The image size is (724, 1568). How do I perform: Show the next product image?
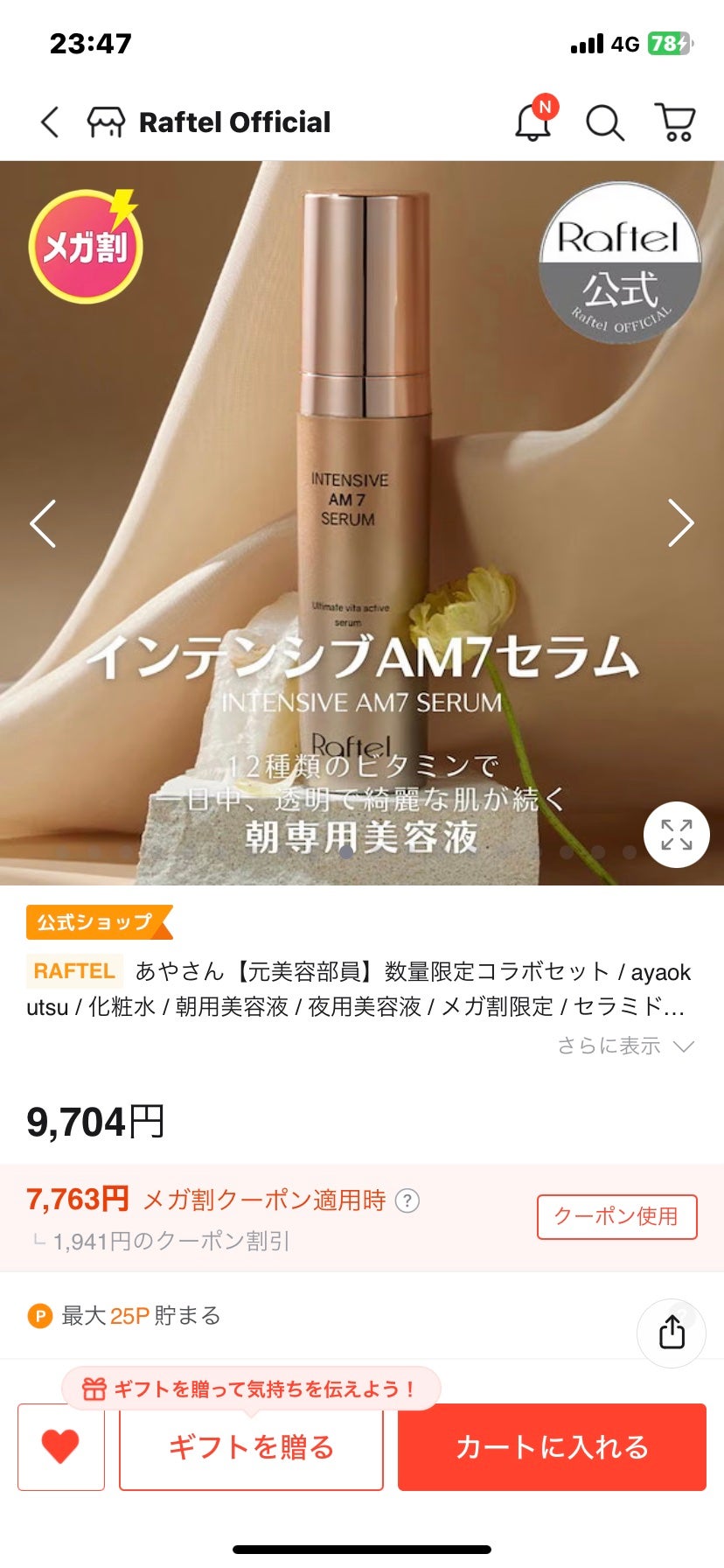point(680,523)
